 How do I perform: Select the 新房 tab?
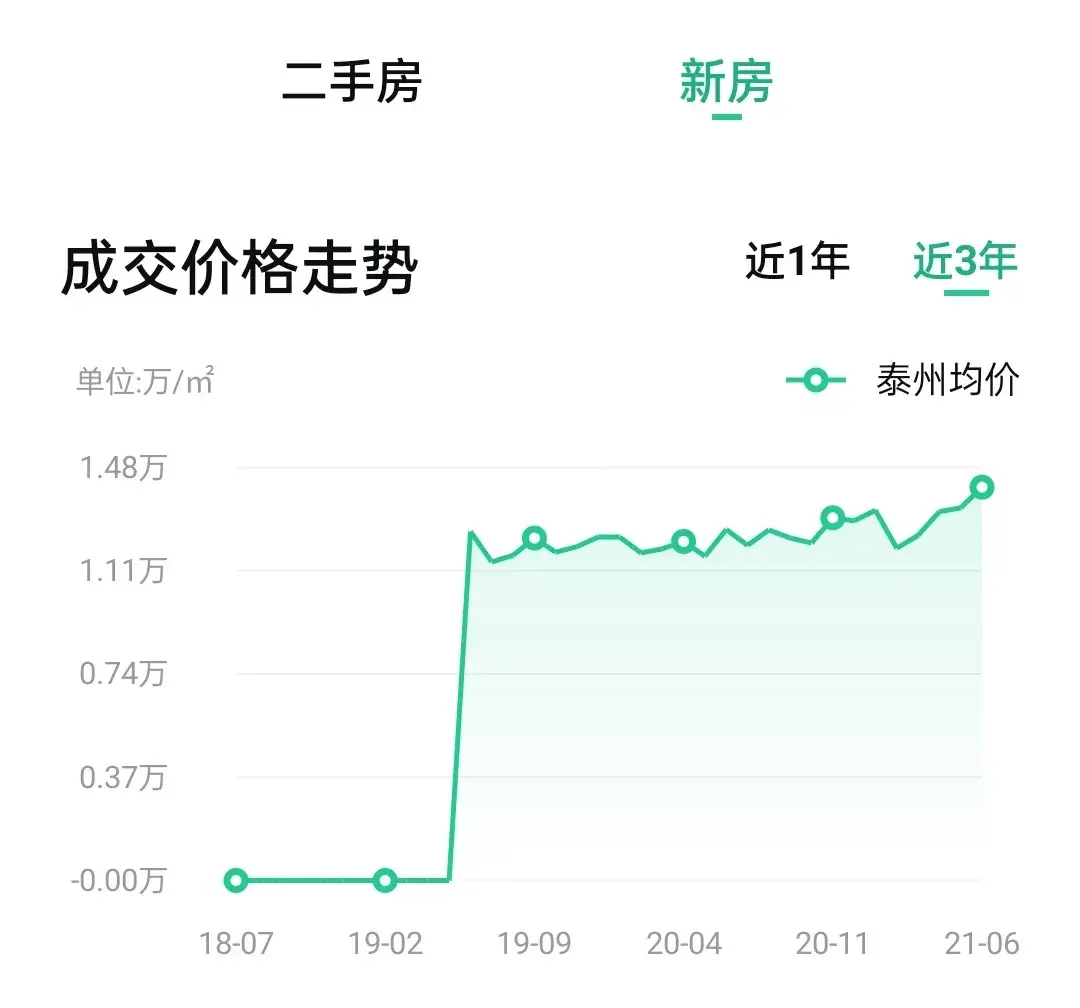point(726,82)
